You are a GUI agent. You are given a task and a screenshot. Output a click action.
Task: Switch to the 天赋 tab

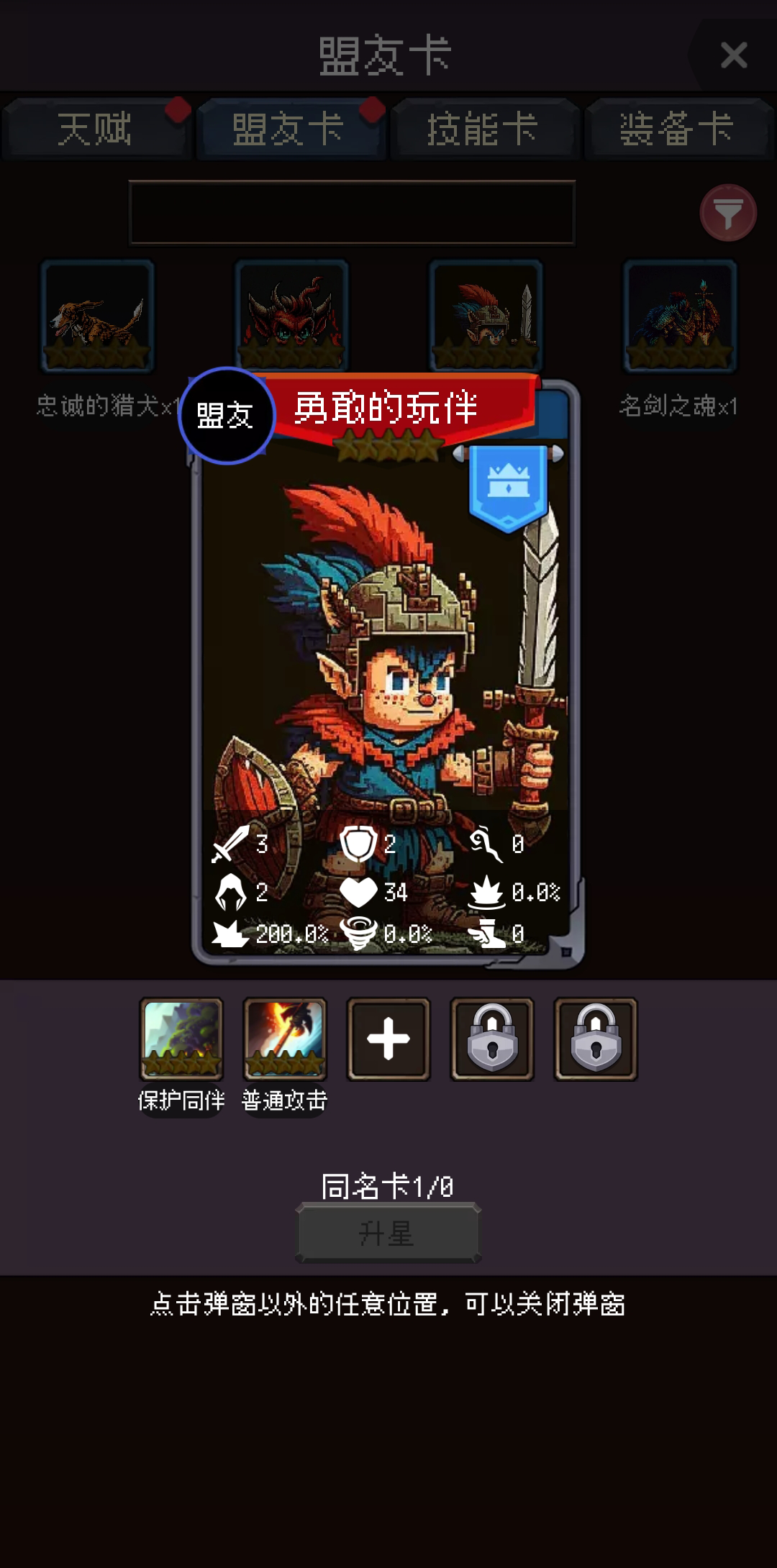click(x=96, y=129)
